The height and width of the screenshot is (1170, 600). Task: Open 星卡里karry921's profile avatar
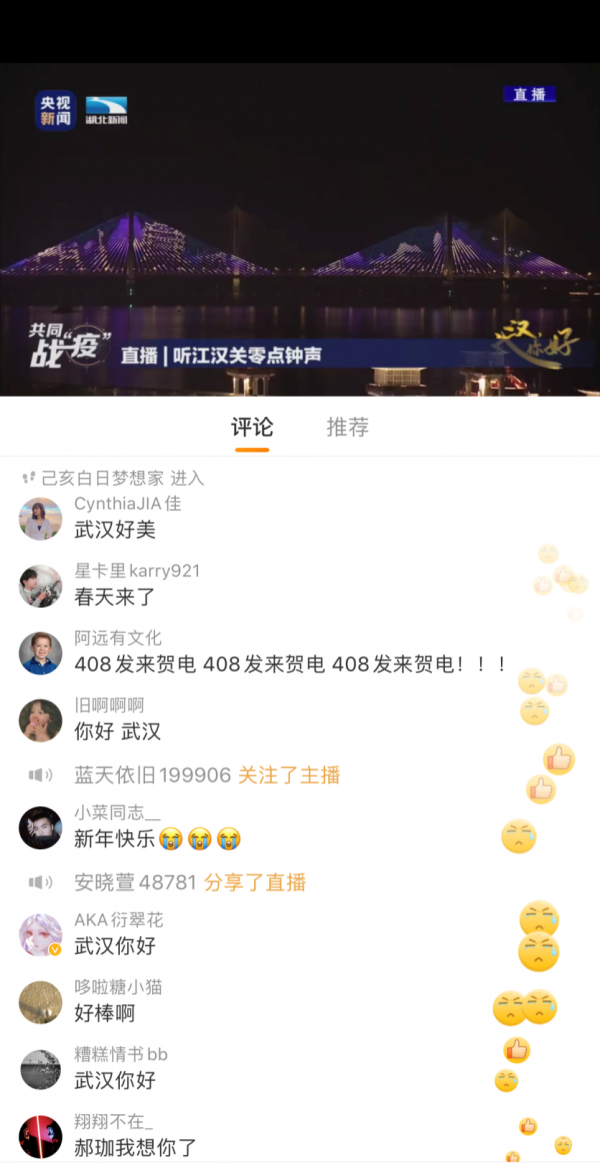[x=41, y=585]
